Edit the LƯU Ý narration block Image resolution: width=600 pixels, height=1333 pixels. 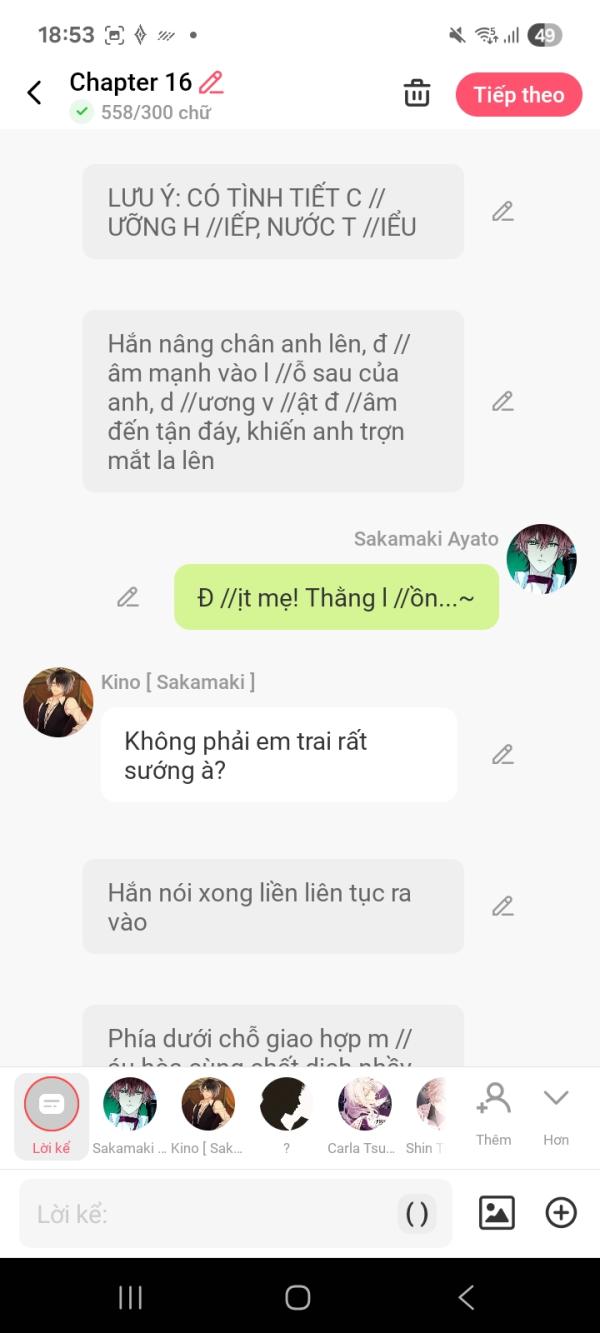pos(502,212)
